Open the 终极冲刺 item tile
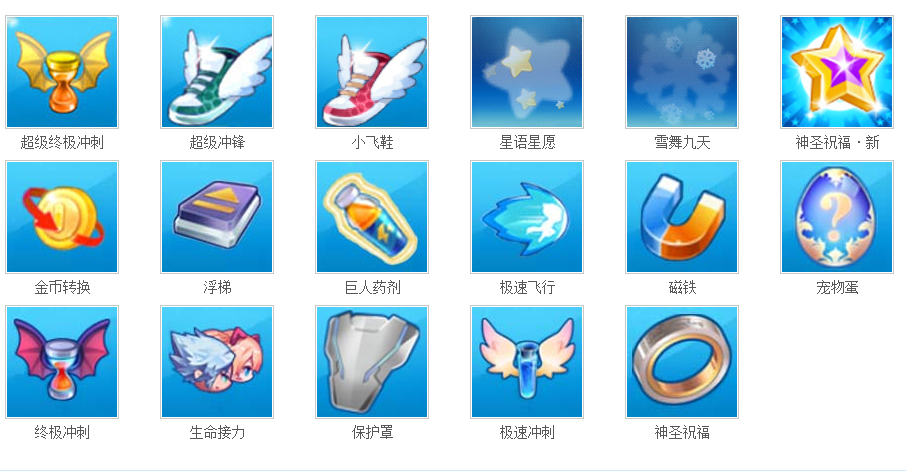Image resolution: width=906 pixels, height=471 pixels. click(62, 362)
